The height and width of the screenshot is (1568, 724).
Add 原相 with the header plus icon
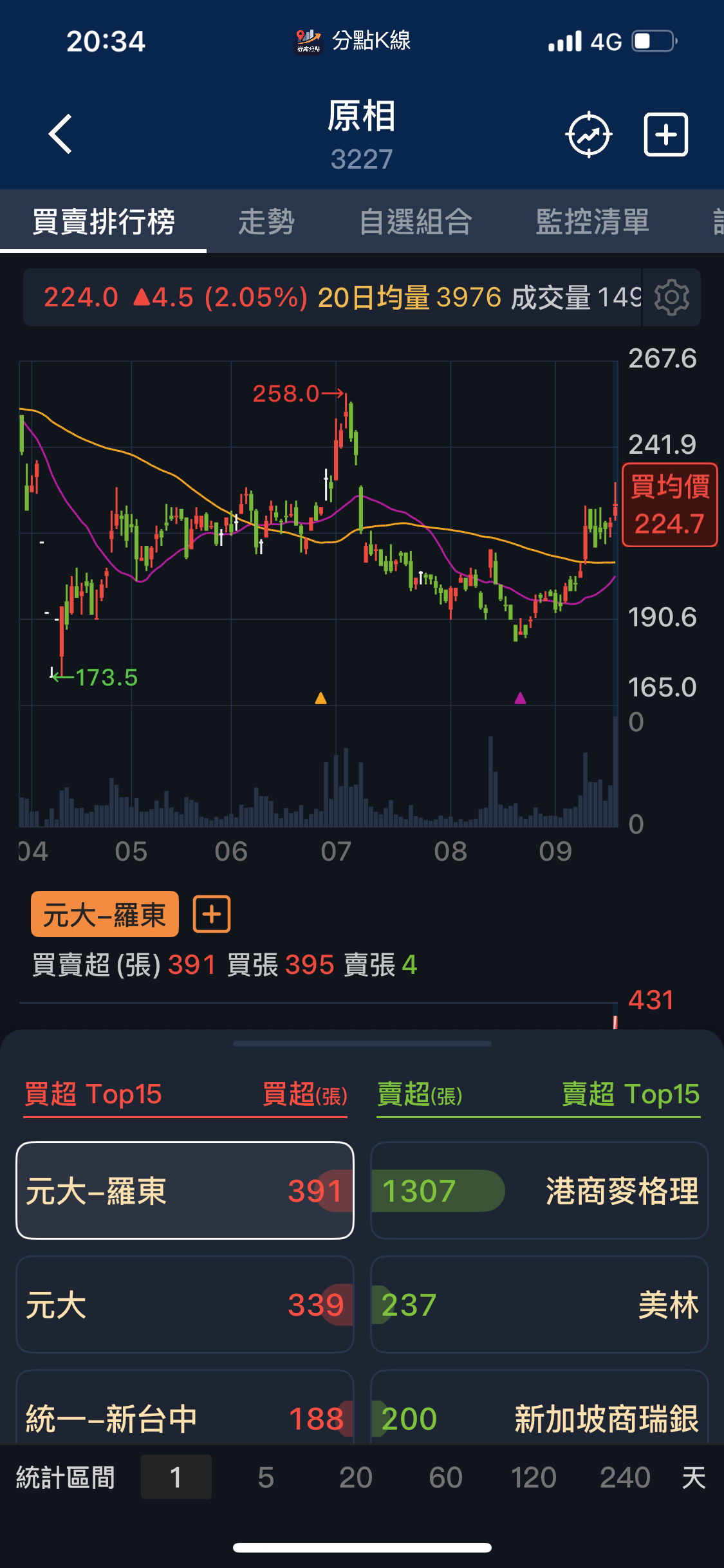point(665,135)
